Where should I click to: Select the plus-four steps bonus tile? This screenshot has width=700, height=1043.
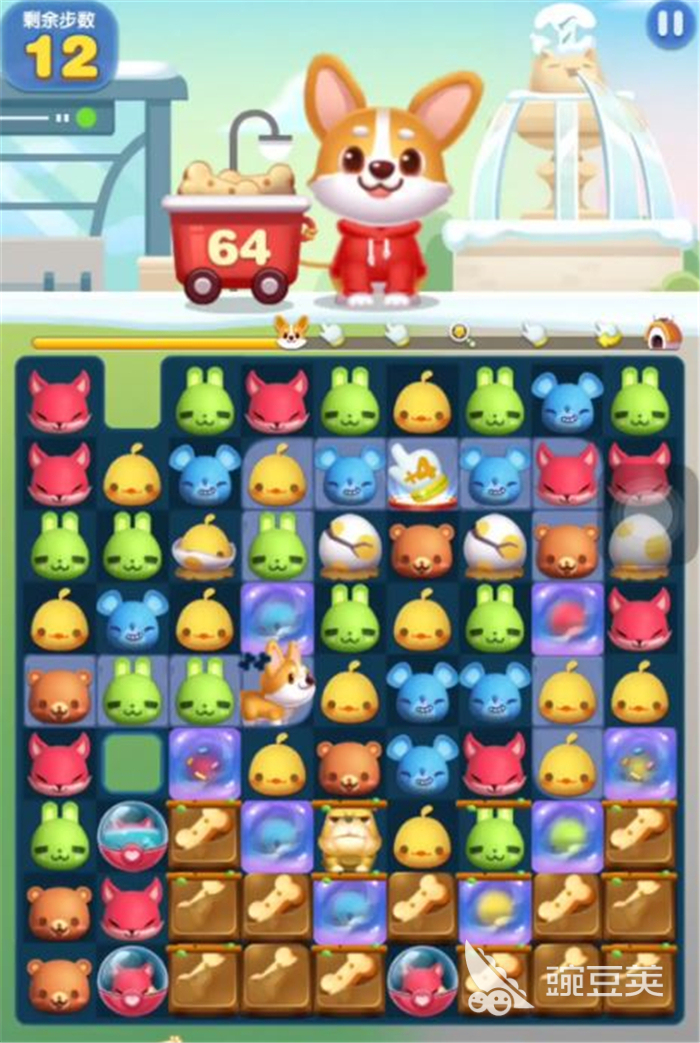pos(421,476)
